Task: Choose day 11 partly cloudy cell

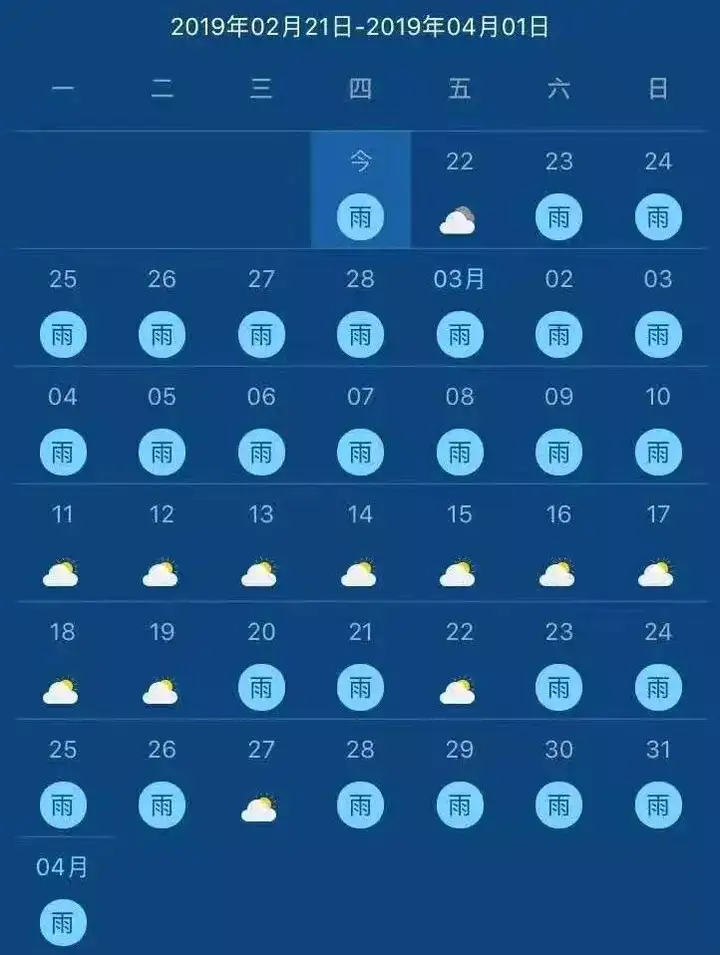Action: point(62,543)
